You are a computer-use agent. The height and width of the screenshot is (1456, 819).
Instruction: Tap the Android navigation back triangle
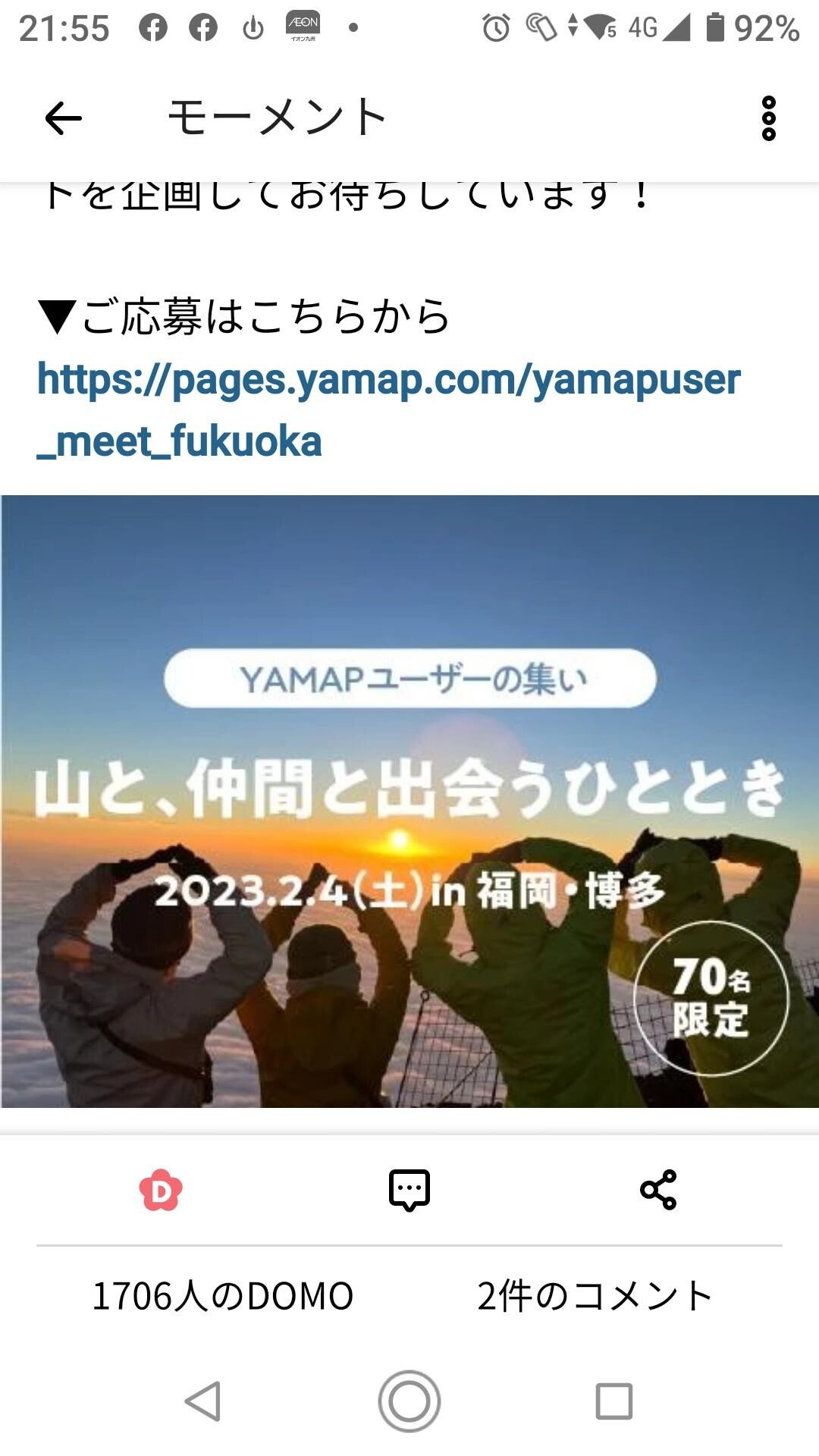tap(202, 1399)
